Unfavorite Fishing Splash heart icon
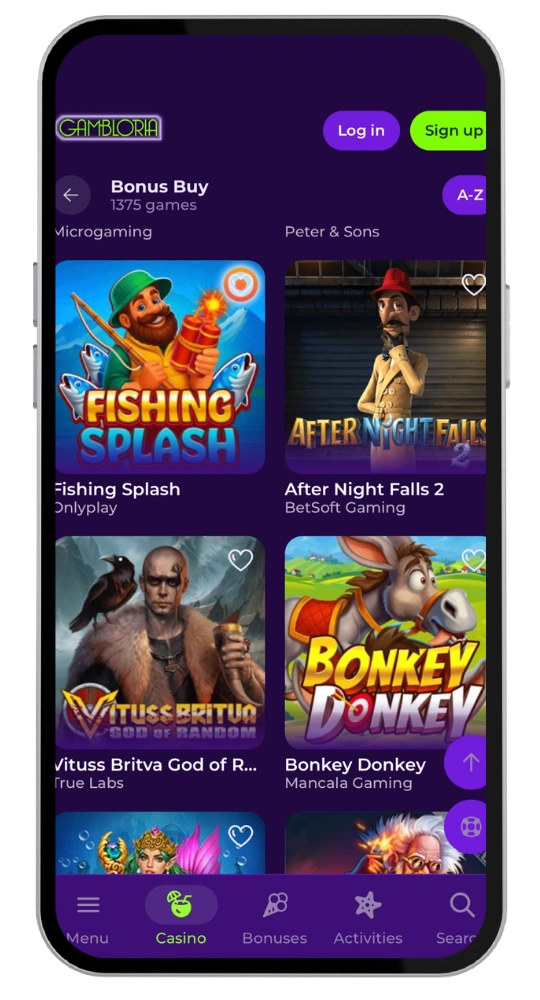 tap(240, 284)
